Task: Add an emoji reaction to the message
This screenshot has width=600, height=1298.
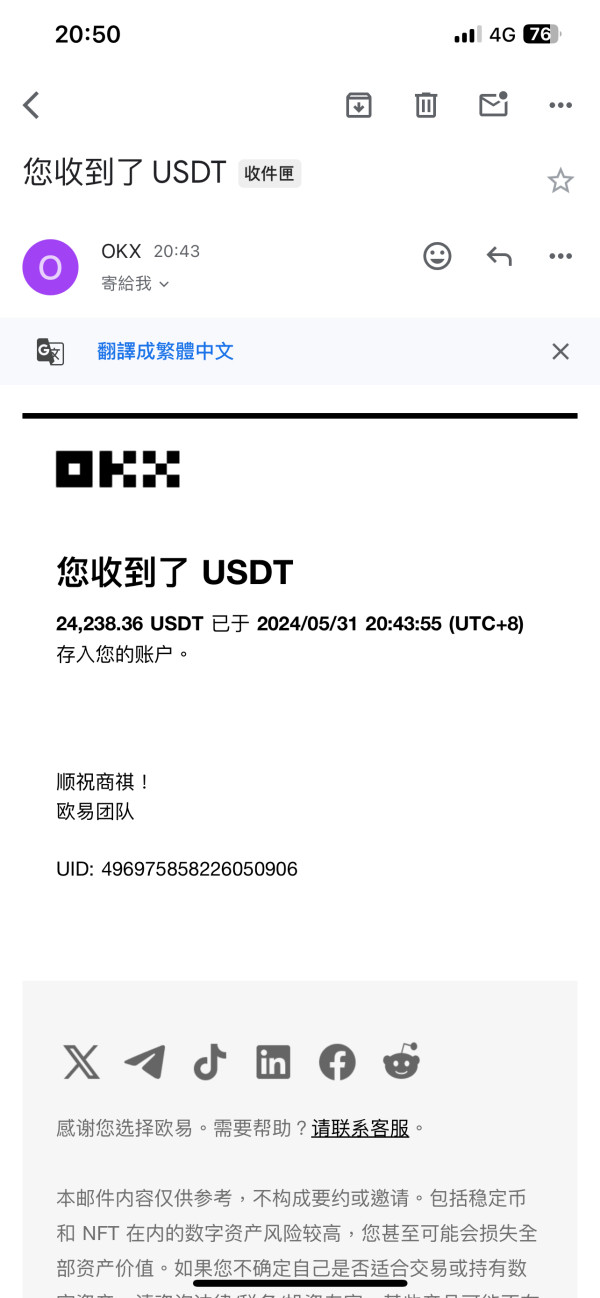Action: pyautogui.click(x=437, y=256)
